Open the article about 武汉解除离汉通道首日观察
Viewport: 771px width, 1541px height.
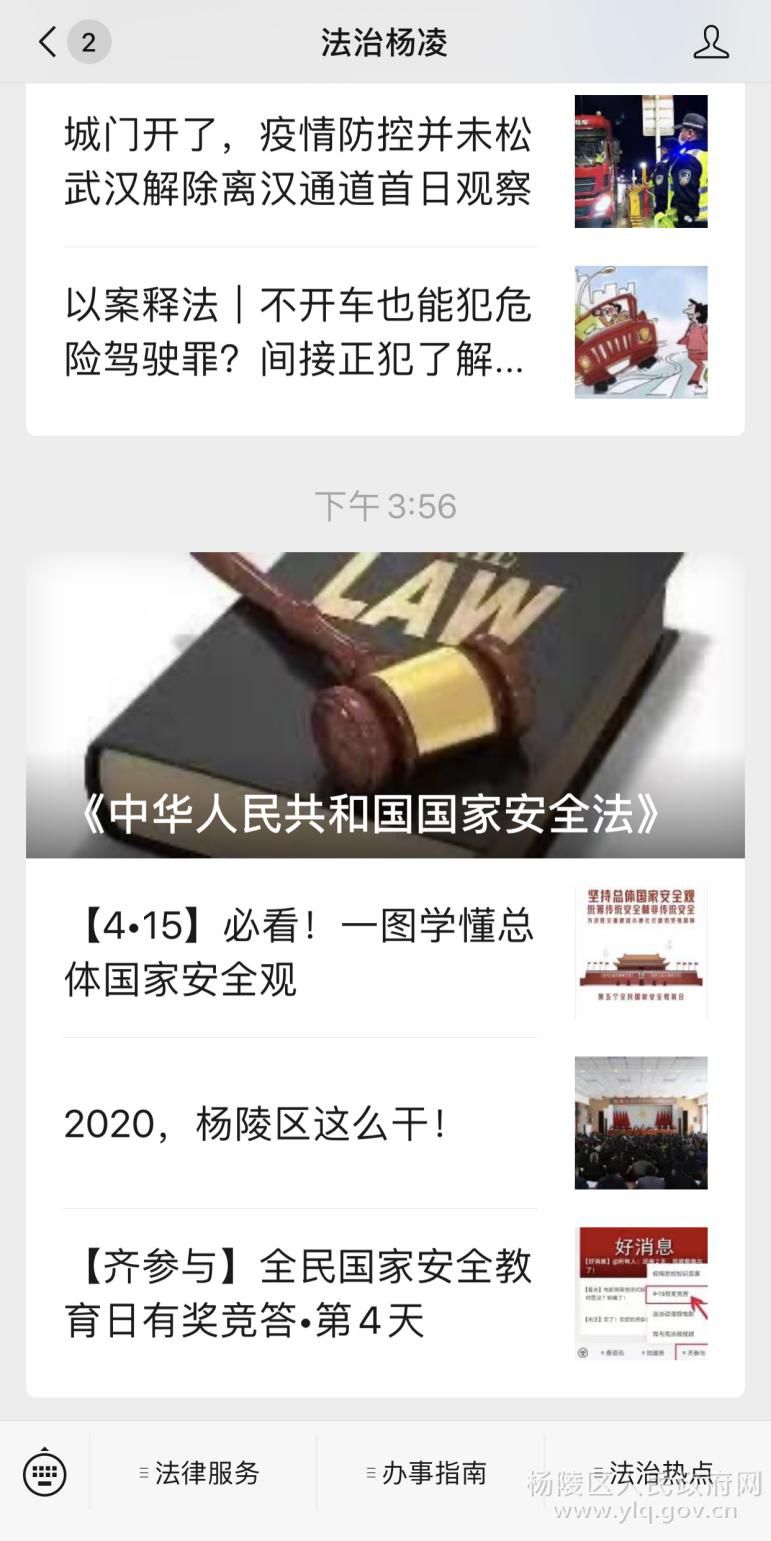385,162
